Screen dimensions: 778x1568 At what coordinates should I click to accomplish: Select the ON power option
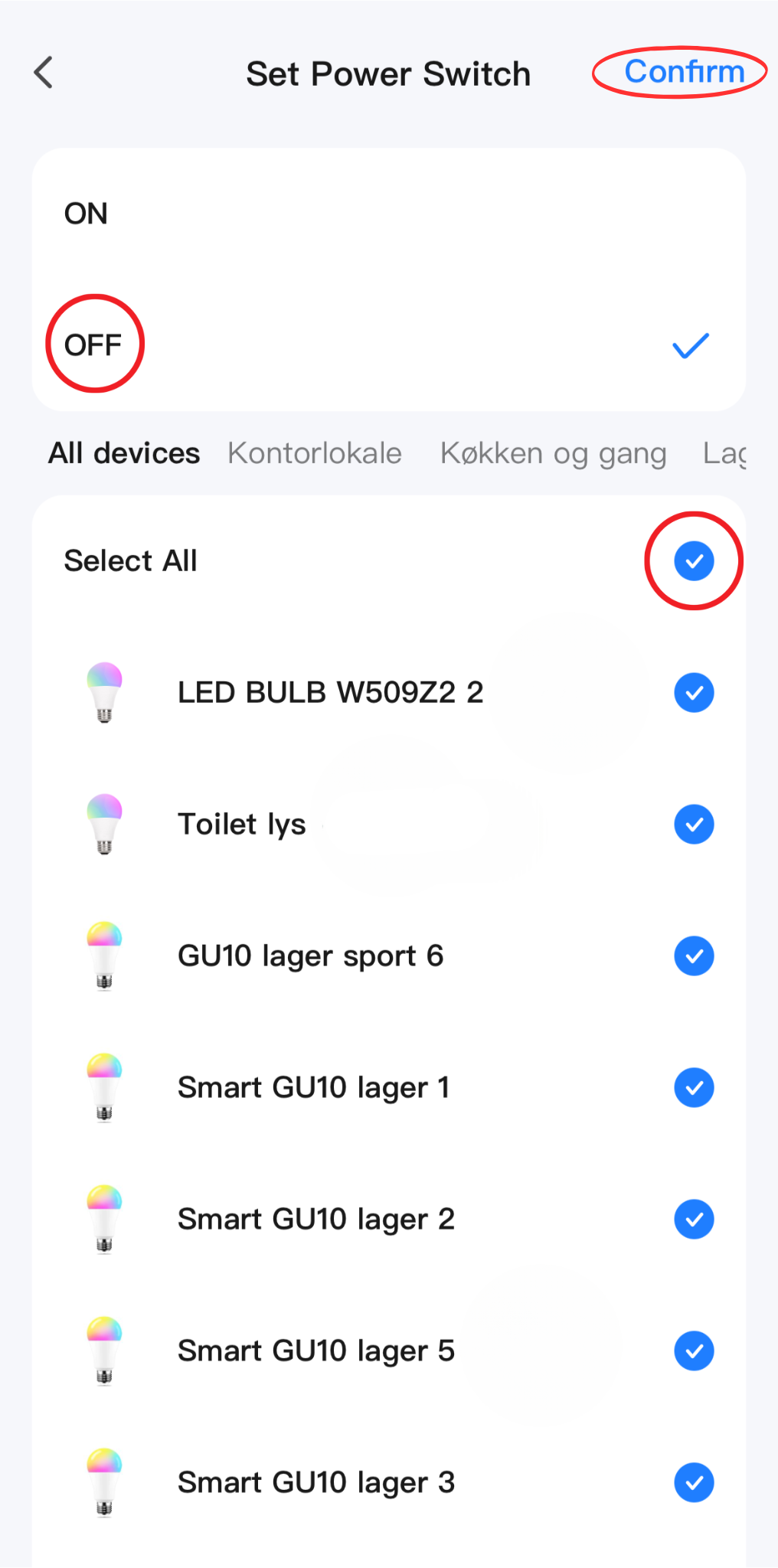tap(86, 214)
